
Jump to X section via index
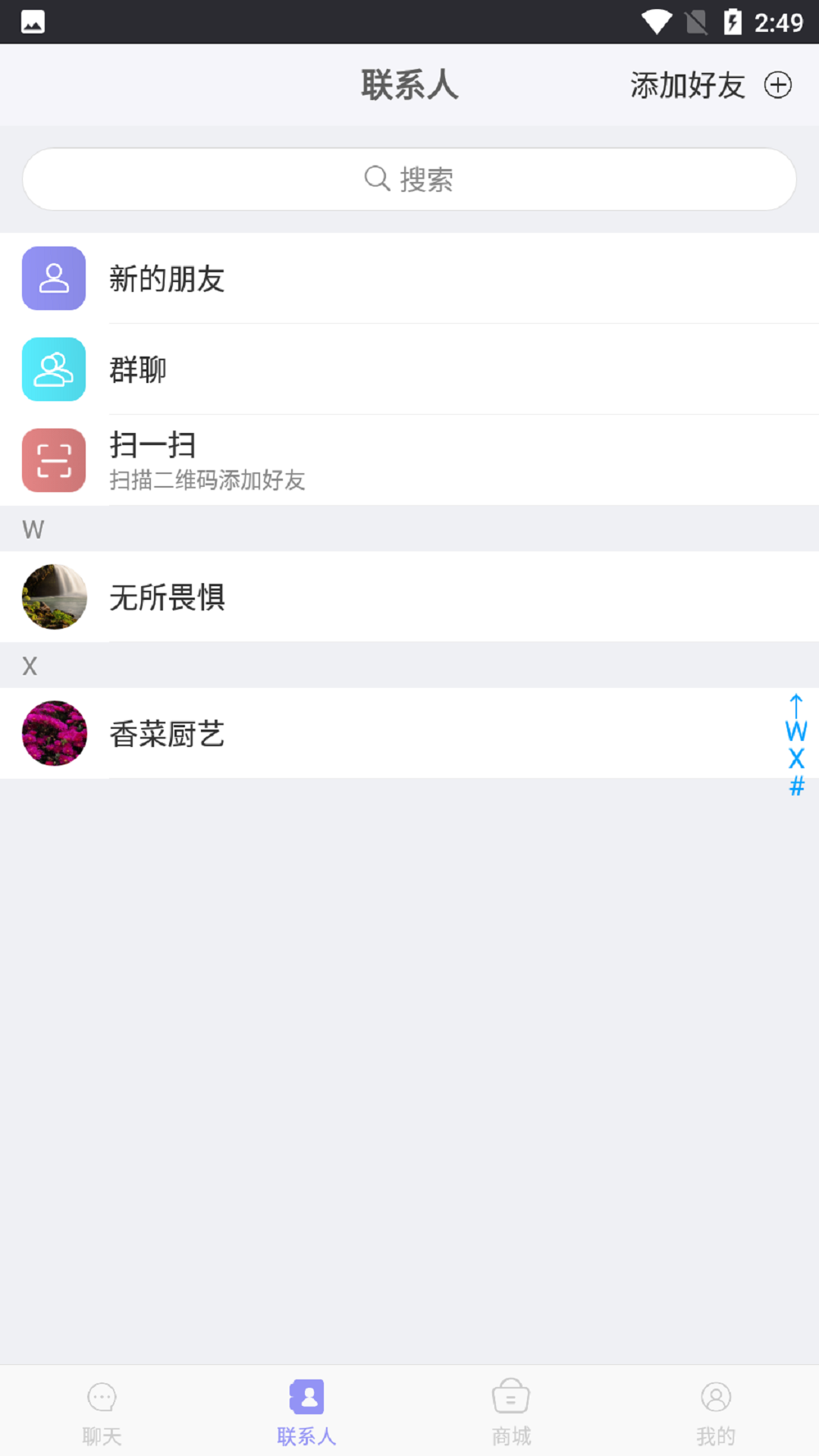796,758
